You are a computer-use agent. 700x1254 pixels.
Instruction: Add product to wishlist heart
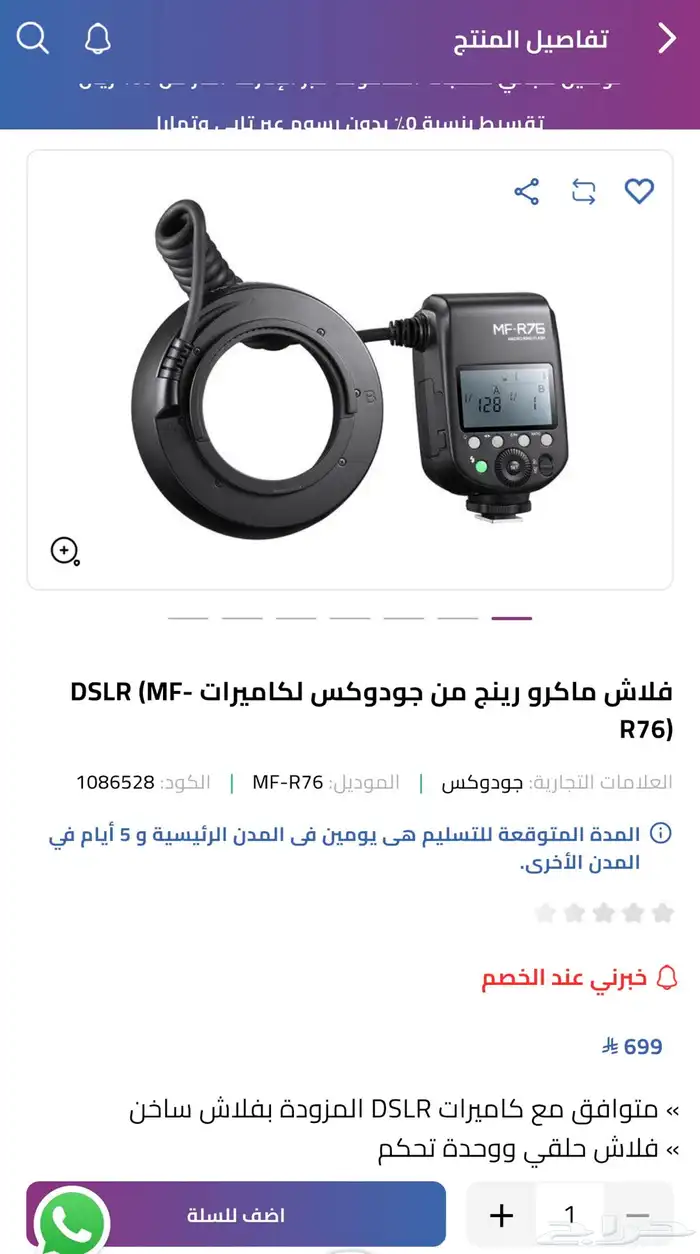639,191
